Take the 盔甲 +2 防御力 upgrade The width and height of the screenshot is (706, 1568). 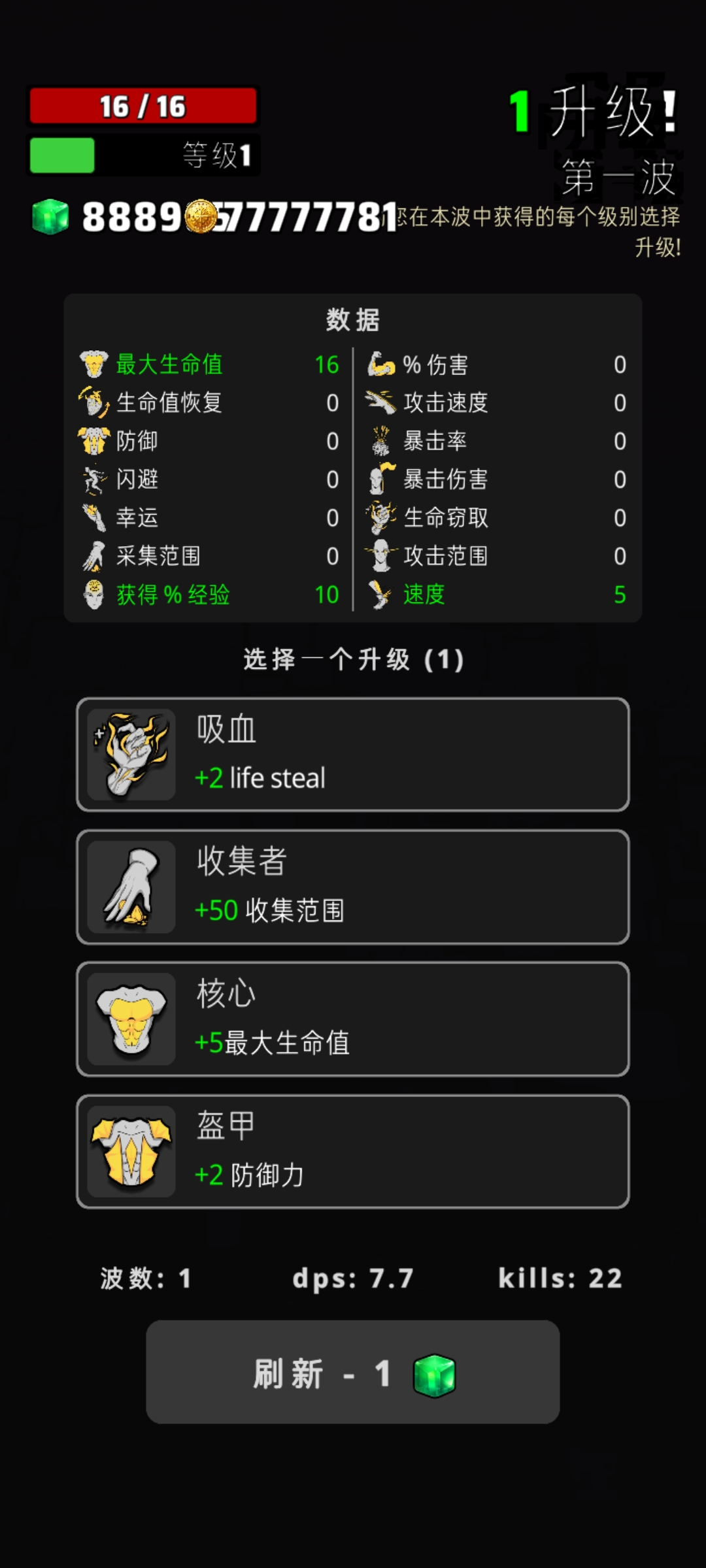point(353,1152)
